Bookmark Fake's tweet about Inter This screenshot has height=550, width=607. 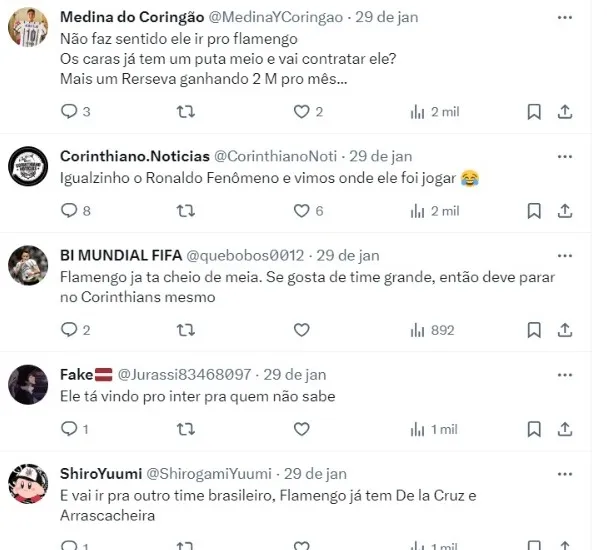coord(534,429)
